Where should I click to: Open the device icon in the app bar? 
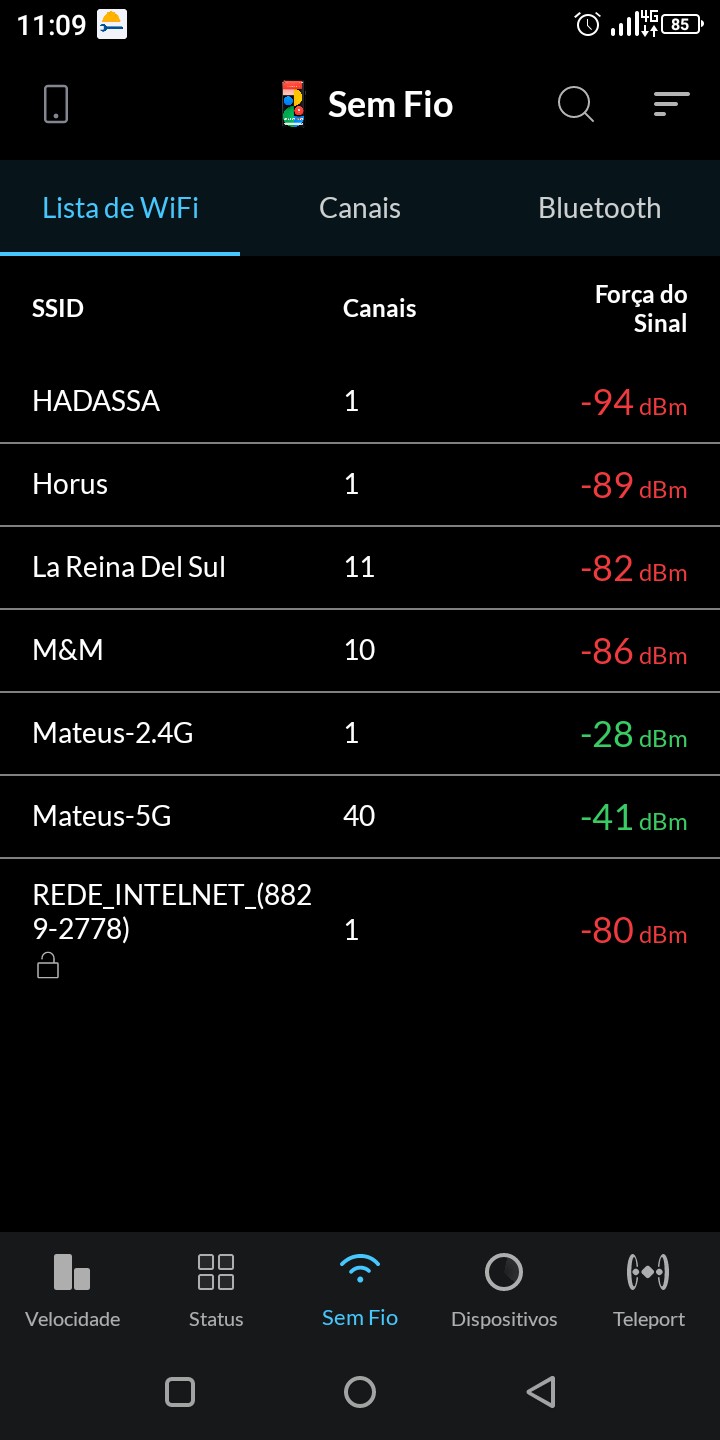(x=56, y=104)
